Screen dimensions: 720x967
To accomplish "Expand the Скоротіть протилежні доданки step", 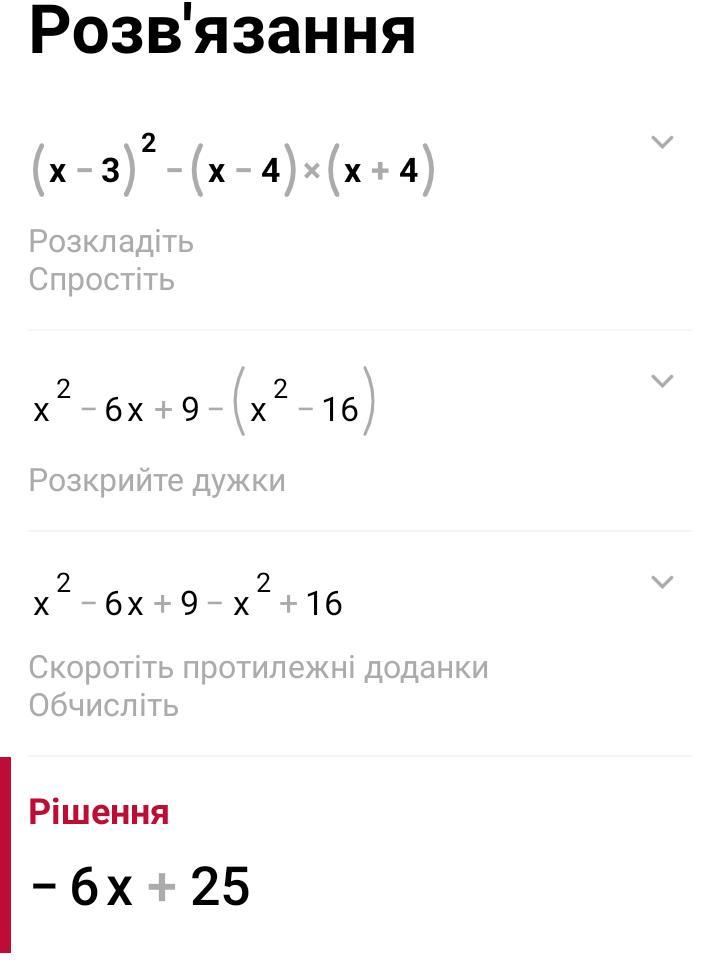I will 661,582.
